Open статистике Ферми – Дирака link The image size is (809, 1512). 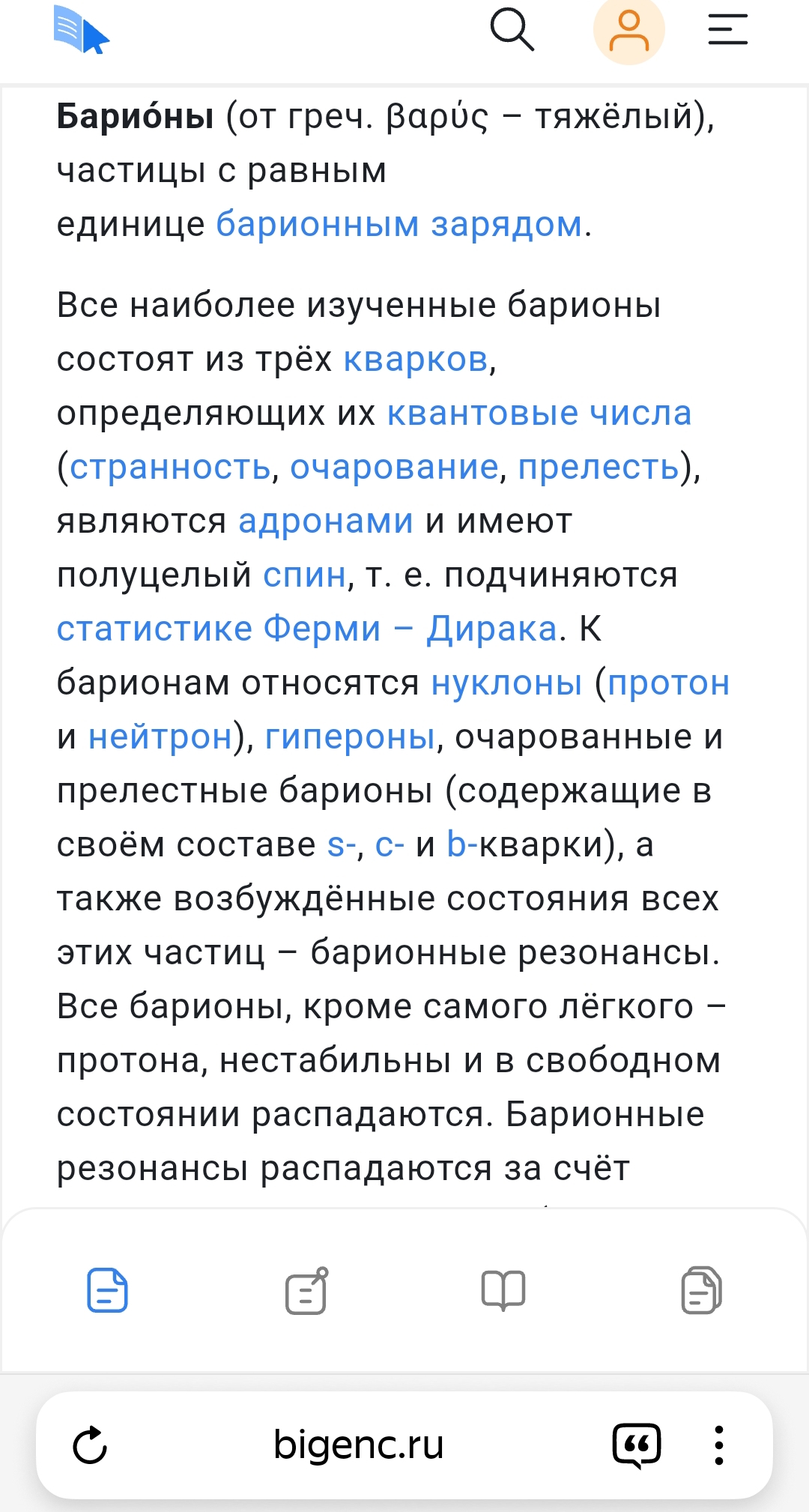[x=308, y=629]
